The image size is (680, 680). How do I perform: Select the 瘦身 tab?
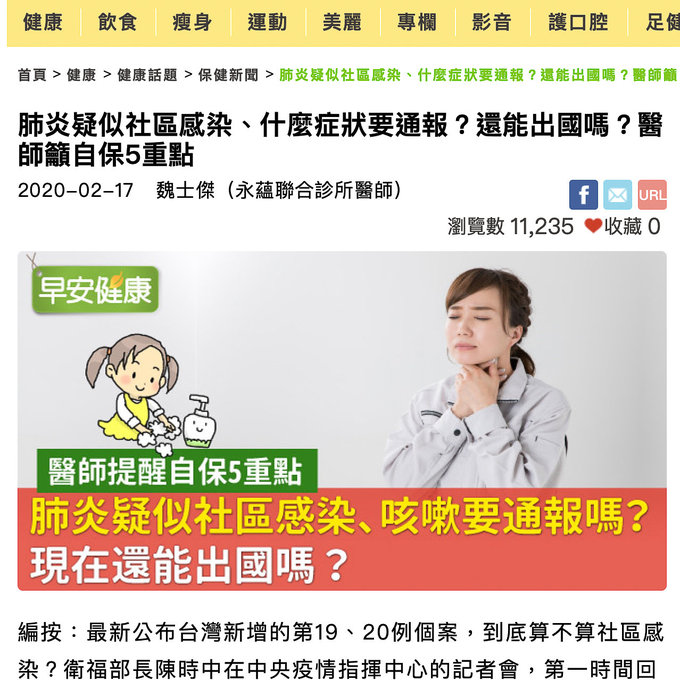coord(192,22)
